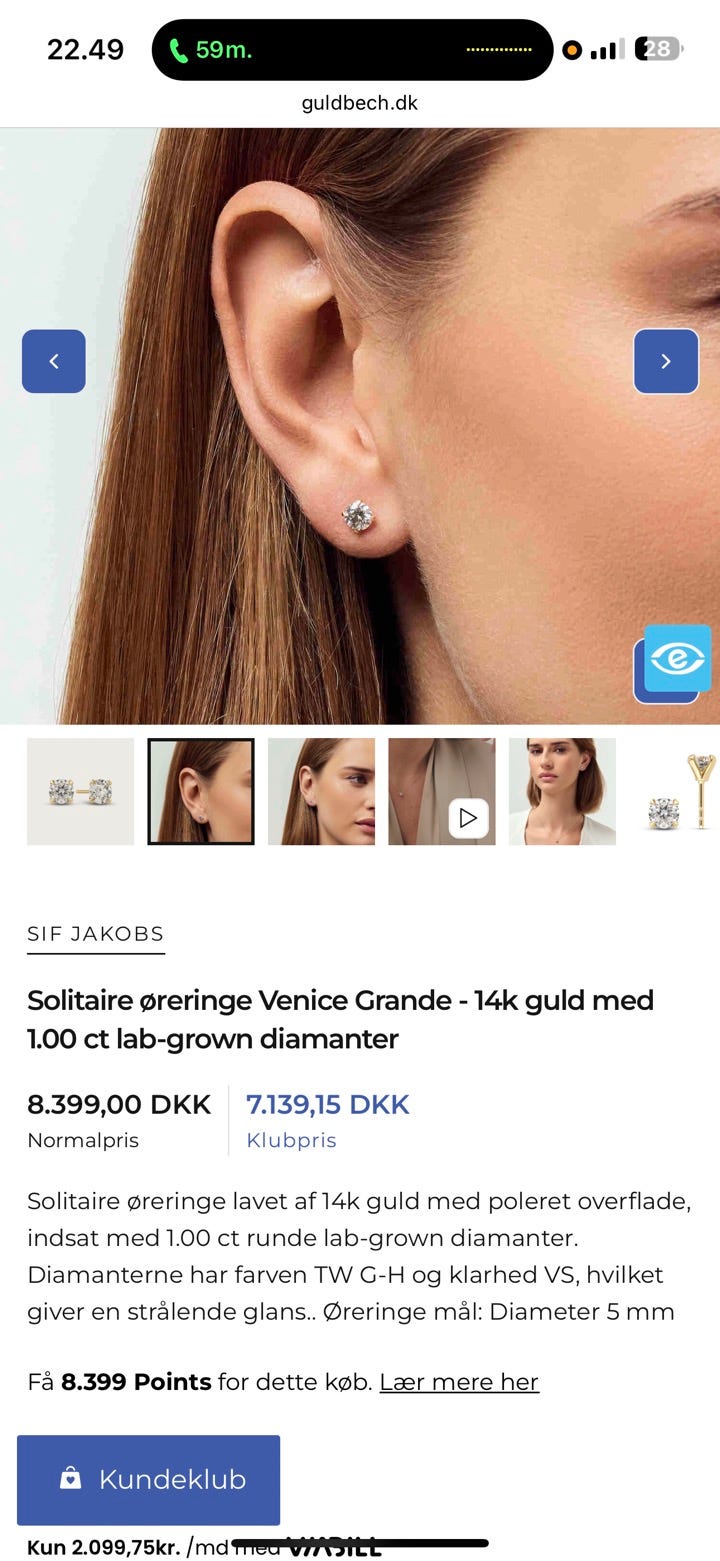The height and width of the screenshot is (1561, 720).
Task: Show the next product image
Action: pyautogui.click(x=666, y=361)
